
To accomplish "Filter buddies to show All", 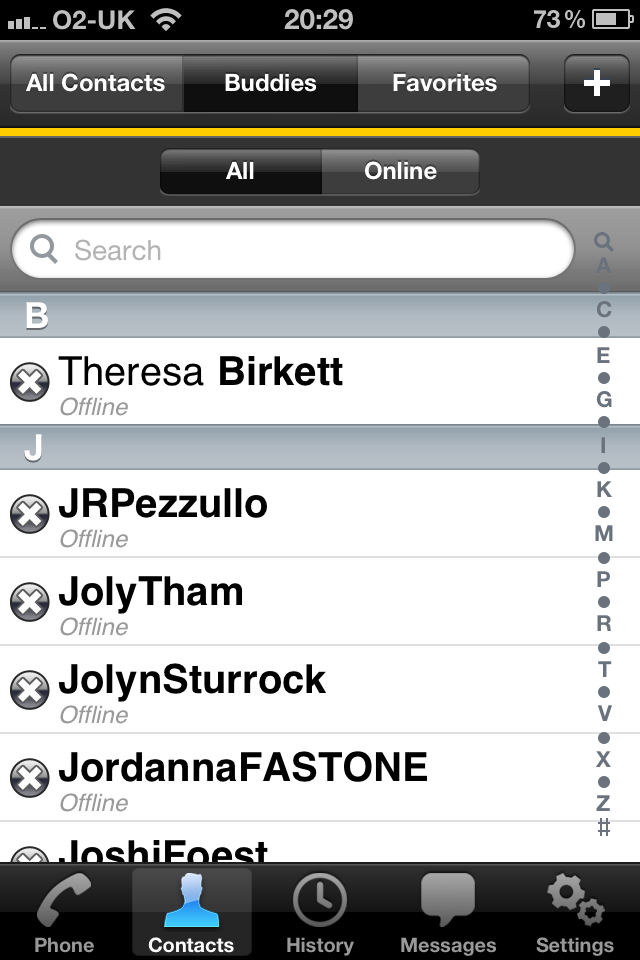I will click(x=240, y=171).
